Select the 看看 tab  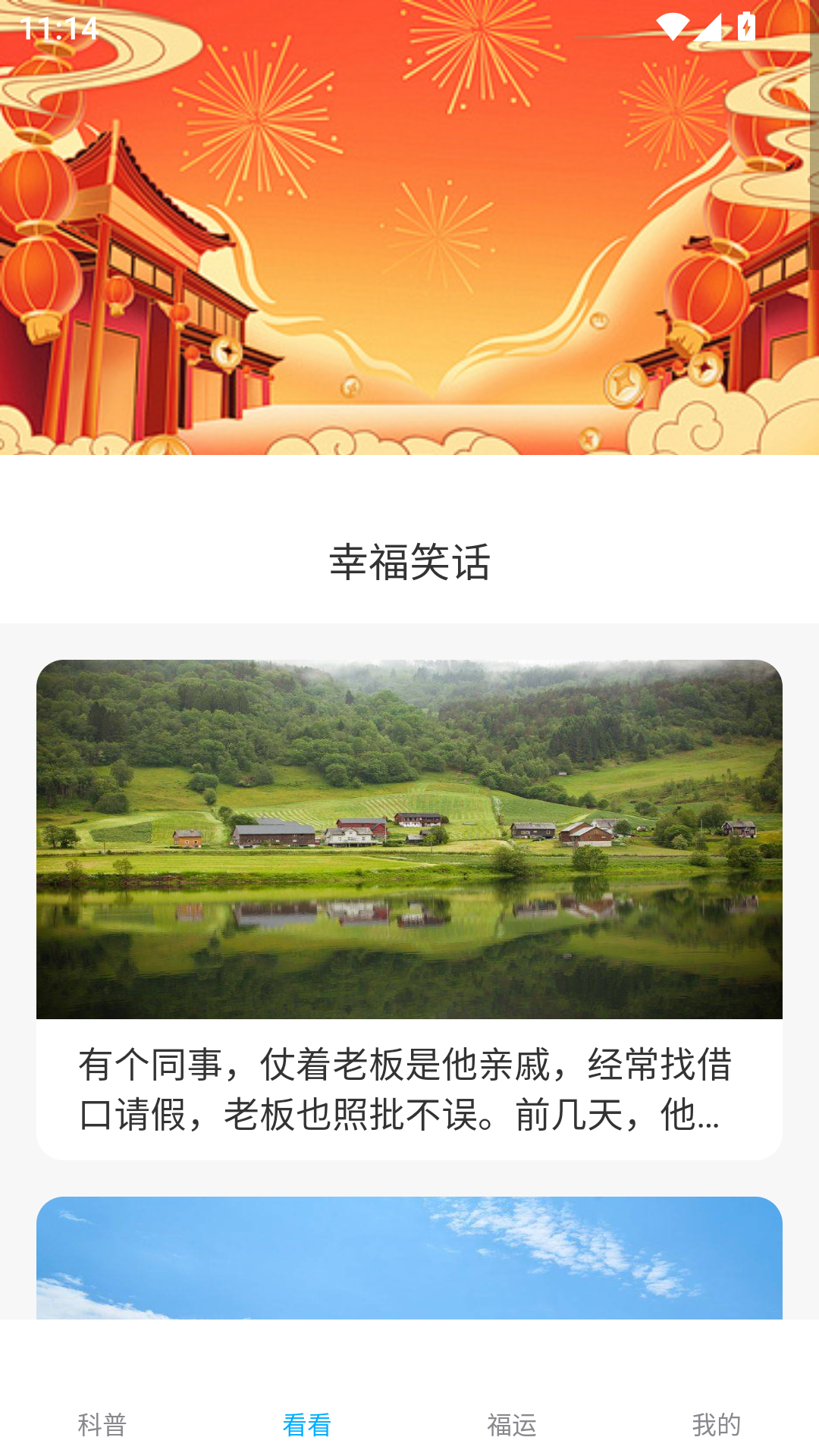[307, 1424]
